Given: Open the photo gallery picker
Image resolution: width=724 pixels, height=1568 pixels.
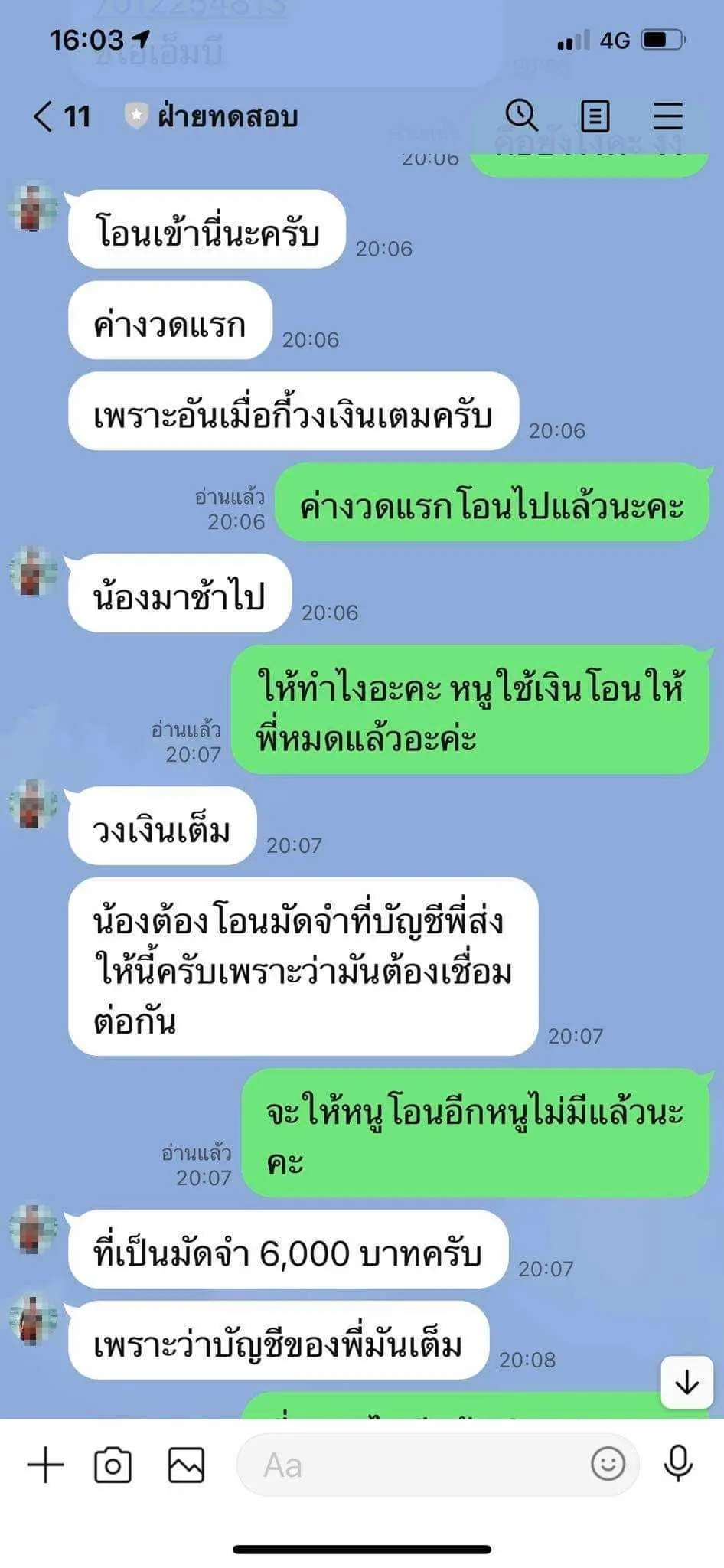Looking at the screenshot, I should point(186,1465).
